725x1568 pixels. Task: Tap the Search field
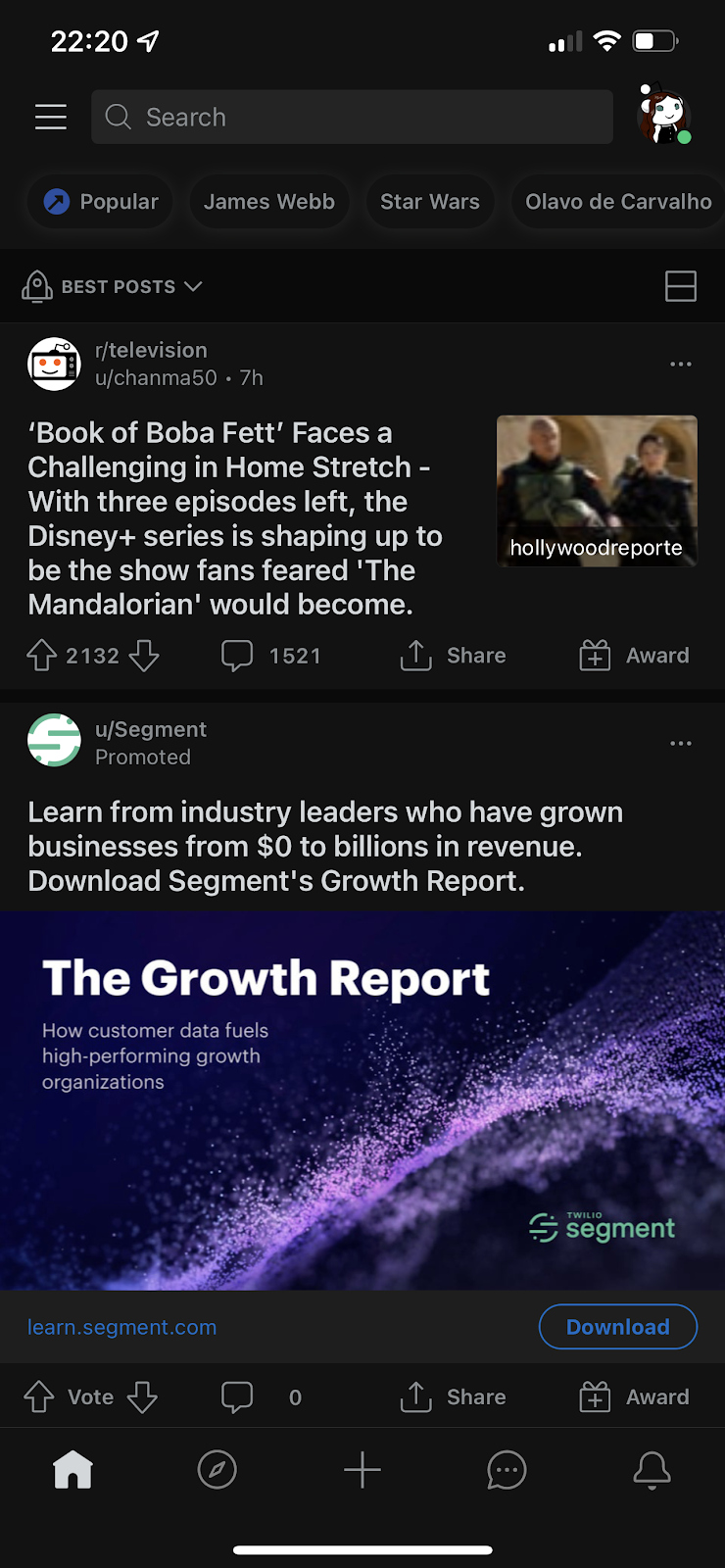(x=352, y=117)
